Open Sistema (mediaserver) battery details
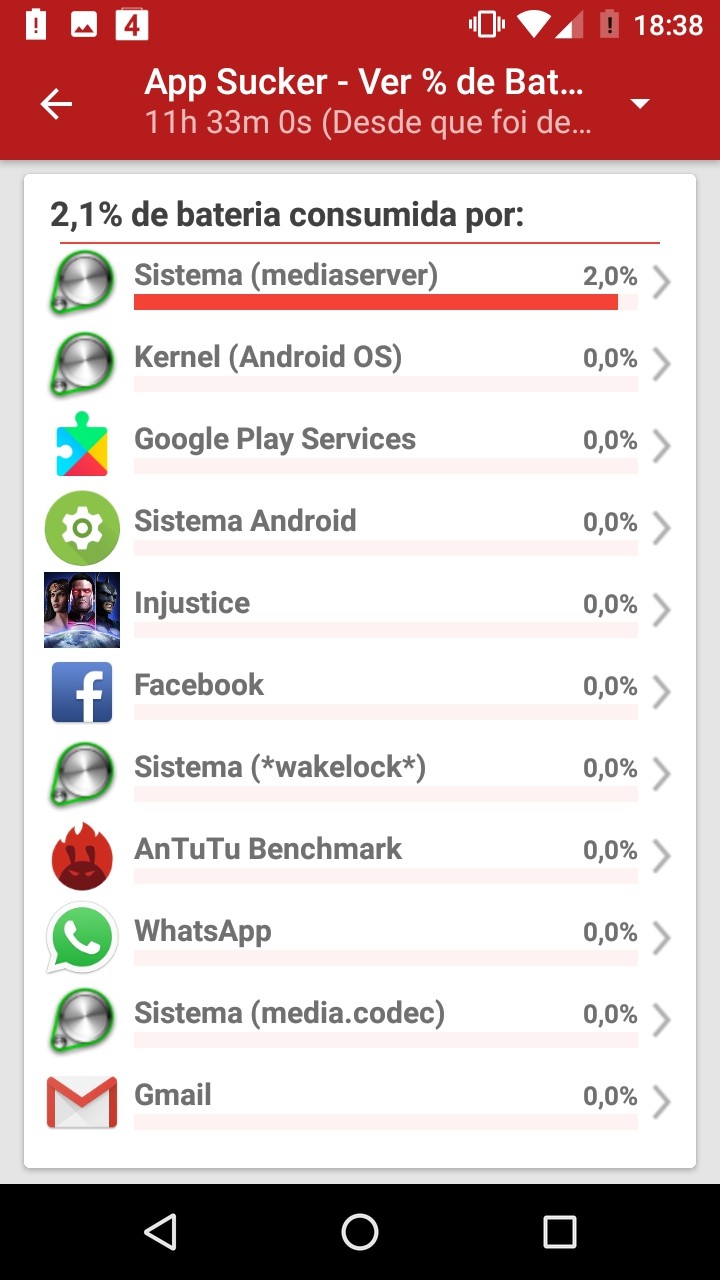 pos(360,283)
